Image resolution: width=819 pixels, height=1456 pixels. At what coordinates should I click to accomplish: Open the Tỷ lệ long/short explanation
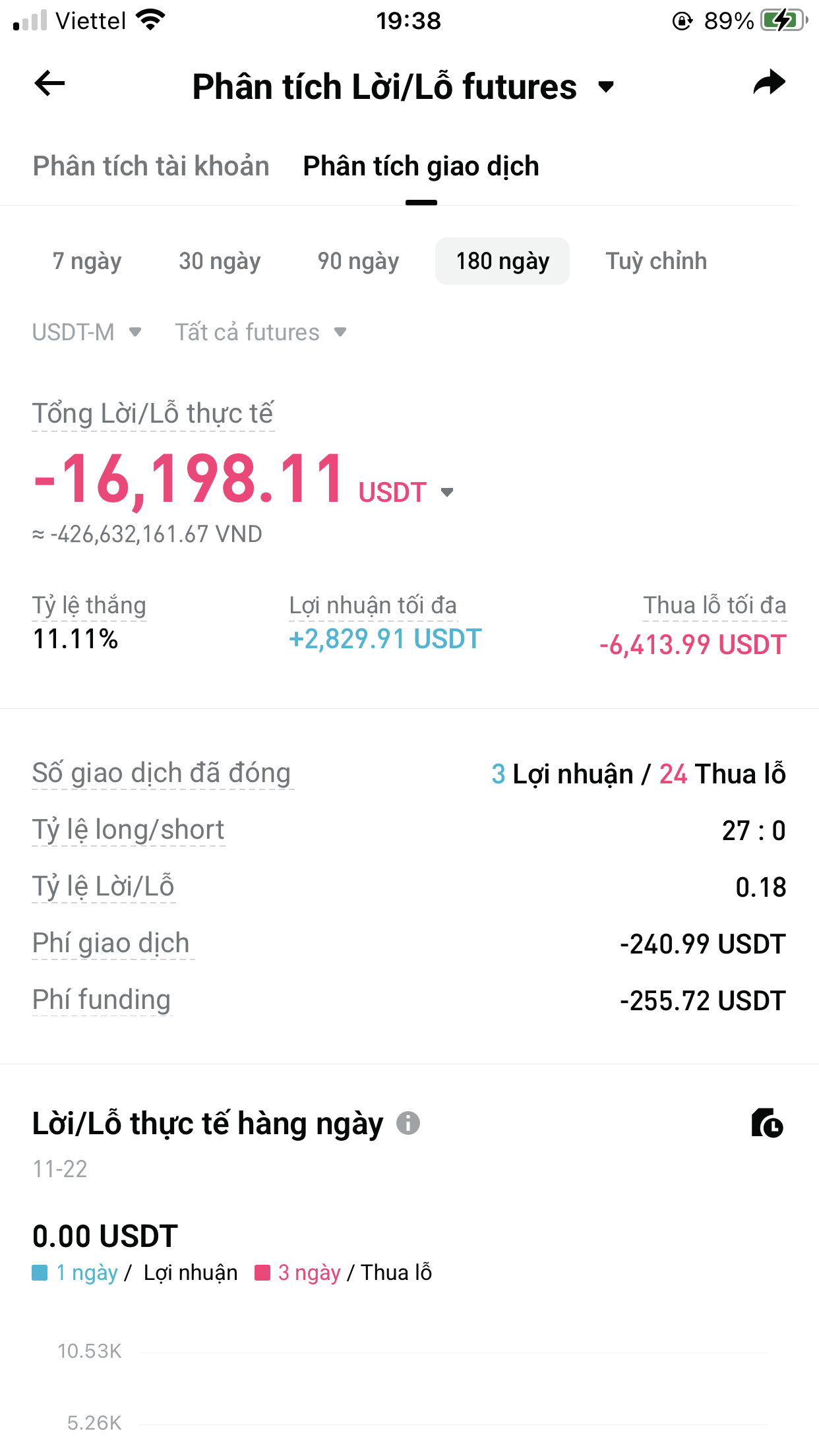129,830
